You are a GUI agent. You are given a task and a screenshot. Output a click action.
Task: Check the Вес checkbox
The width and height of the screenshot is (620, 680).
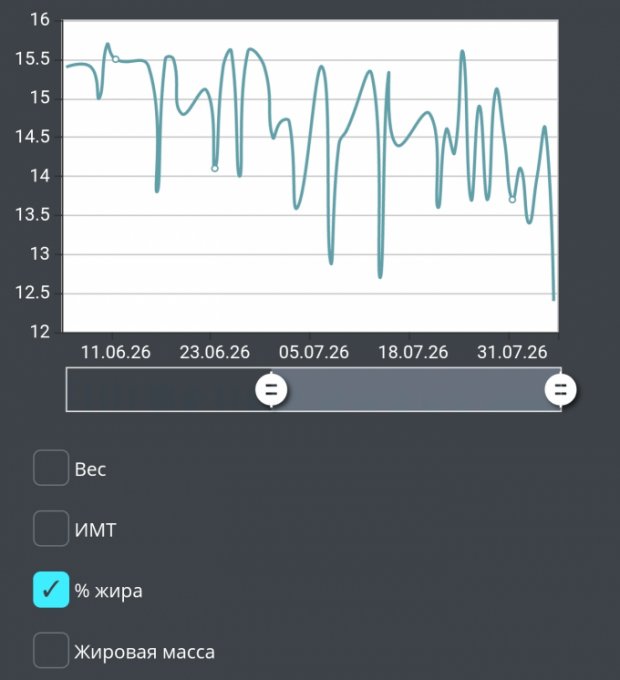point(51,468)
